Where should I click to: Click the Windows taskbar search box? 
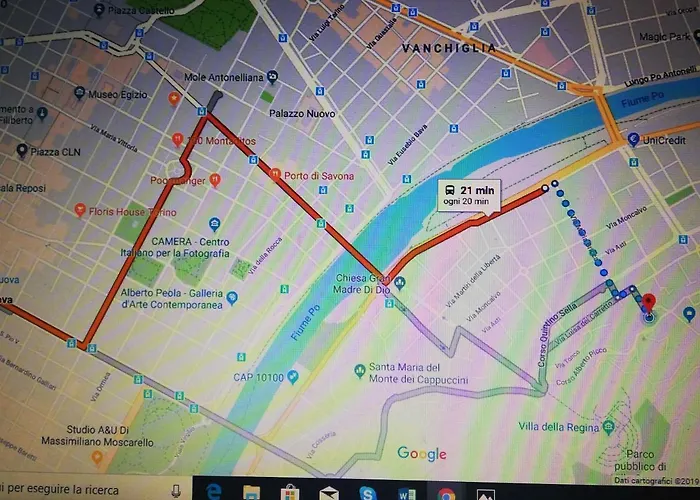tap(80, 490)
